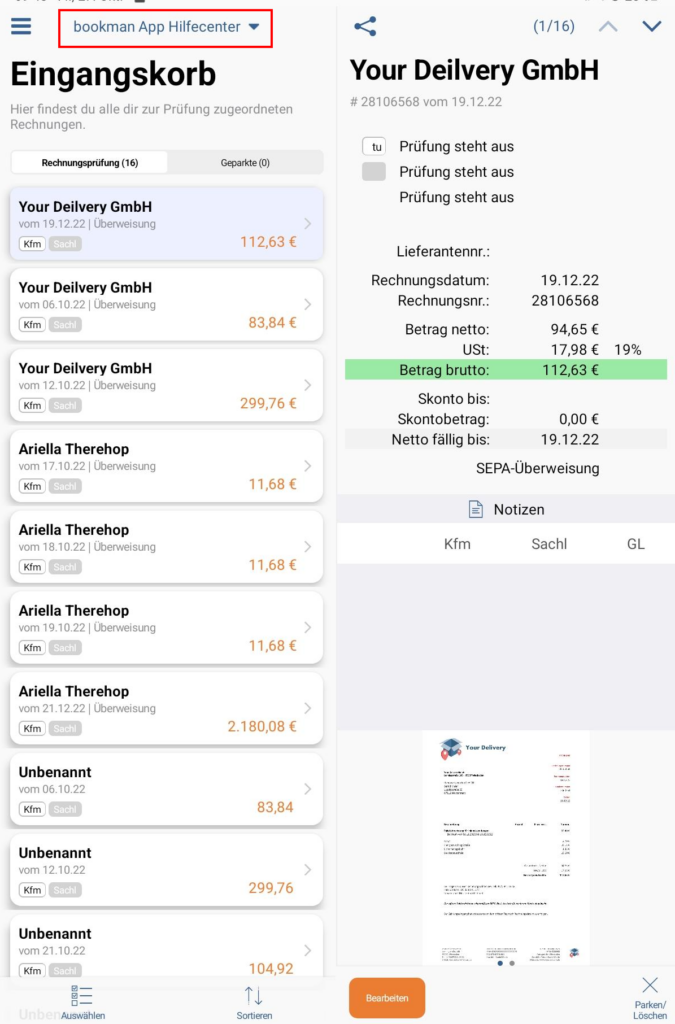Share this invoice

tap(365, 26)
